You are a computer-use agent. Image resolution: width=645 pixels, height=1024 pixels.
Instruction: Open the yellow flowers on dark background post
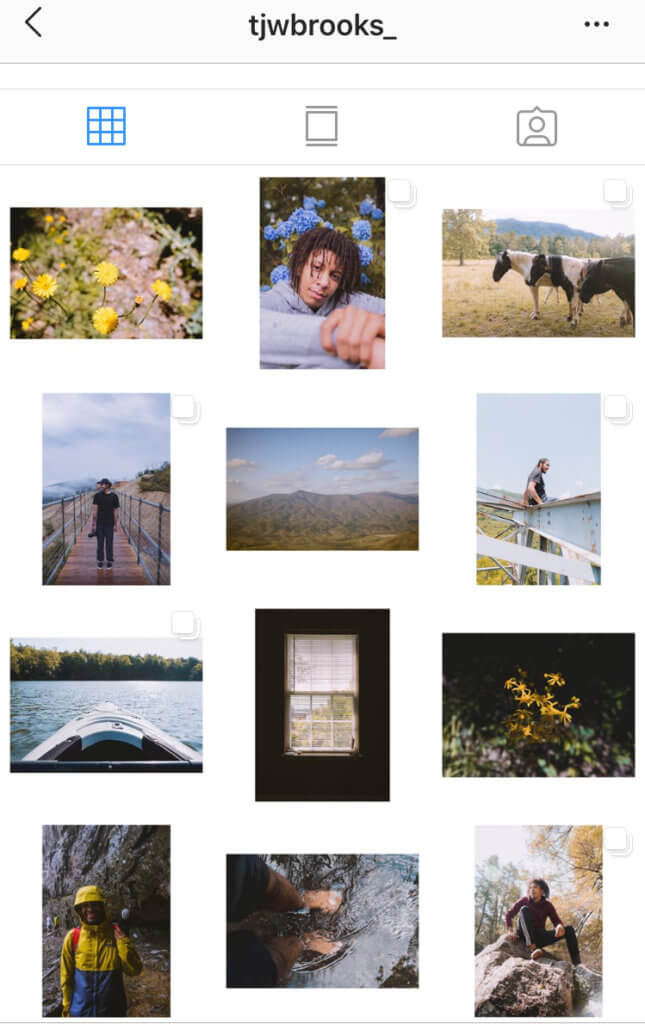tap(538, 705)
